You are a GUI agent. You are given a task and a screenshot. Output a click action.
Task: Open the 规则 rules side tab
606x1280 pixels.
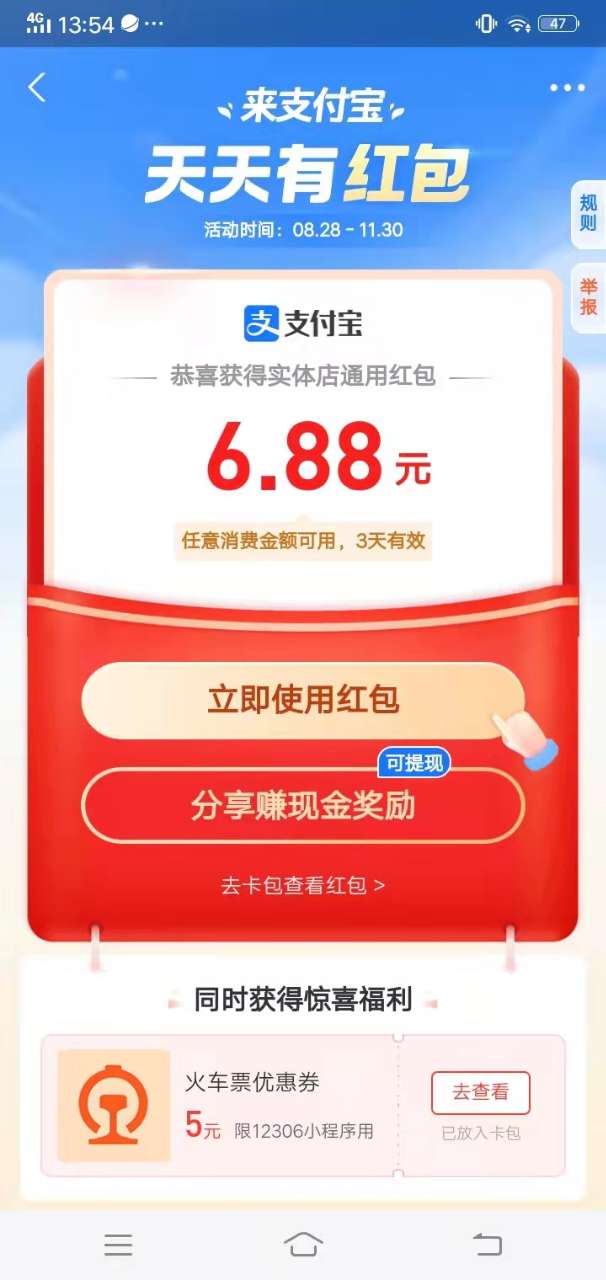(x=588, y=214)
